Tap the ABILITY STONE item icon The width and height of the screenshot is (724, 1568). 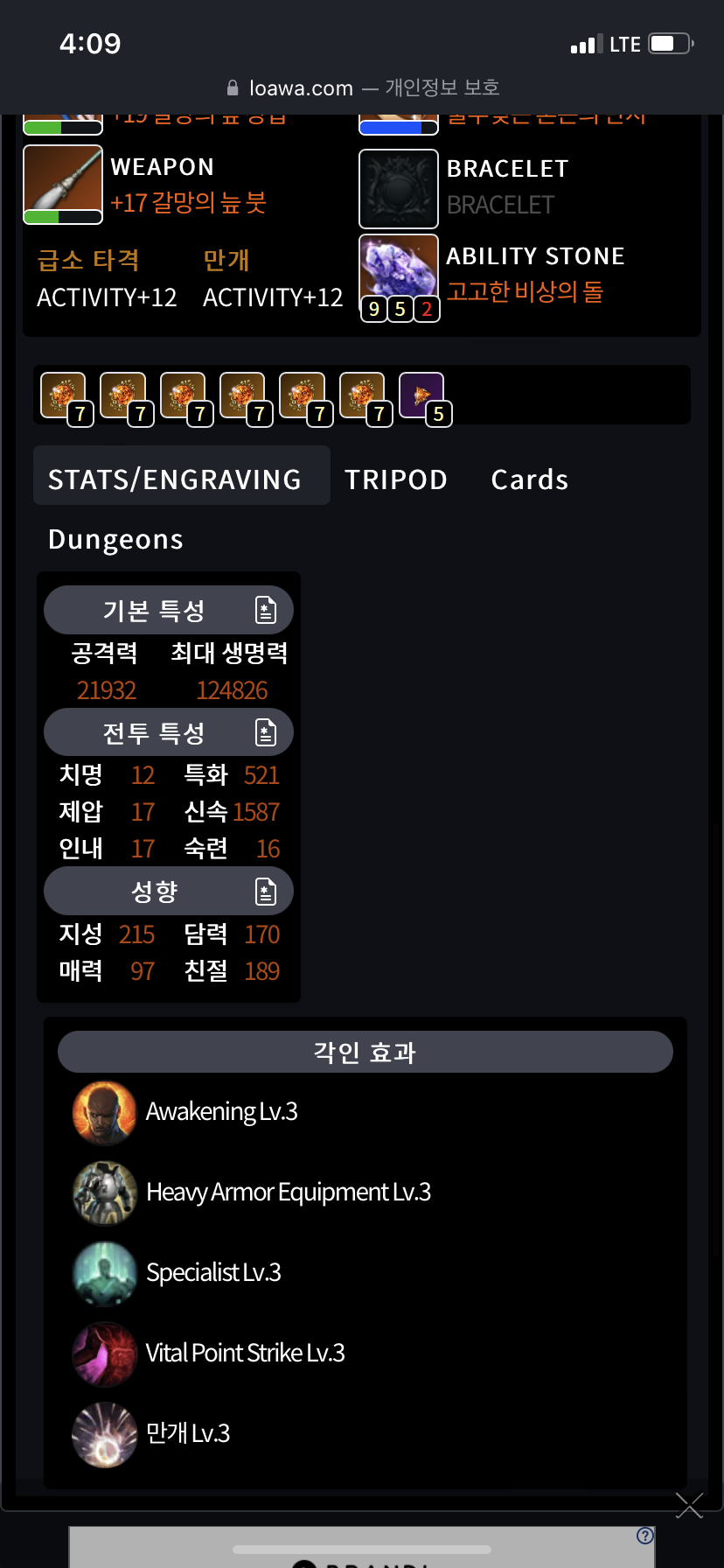point(398,269)
